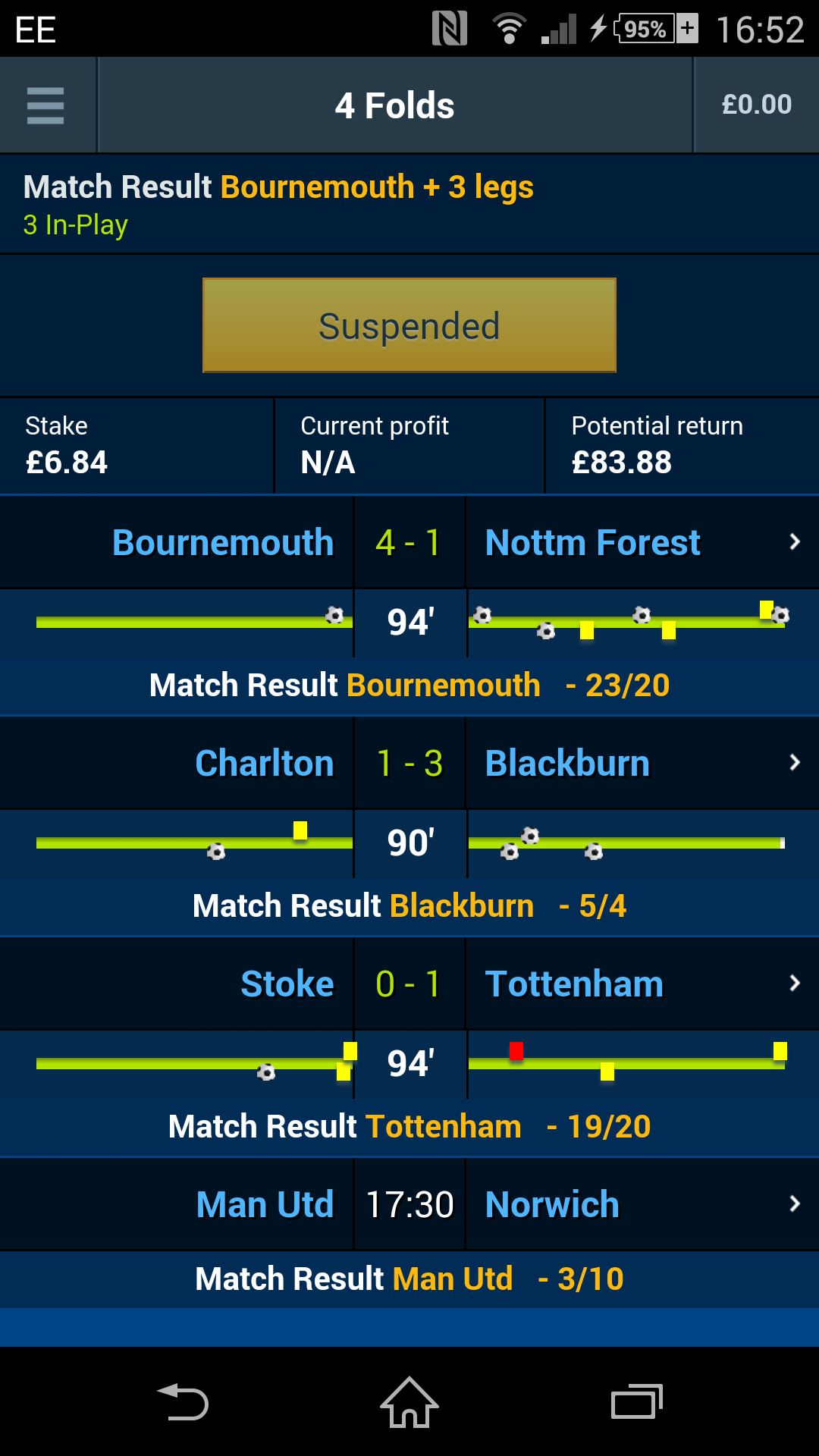Open Man Utd vs Norwich fixture
Viewport: 819px width, 1456px height.
(409, 1204)
